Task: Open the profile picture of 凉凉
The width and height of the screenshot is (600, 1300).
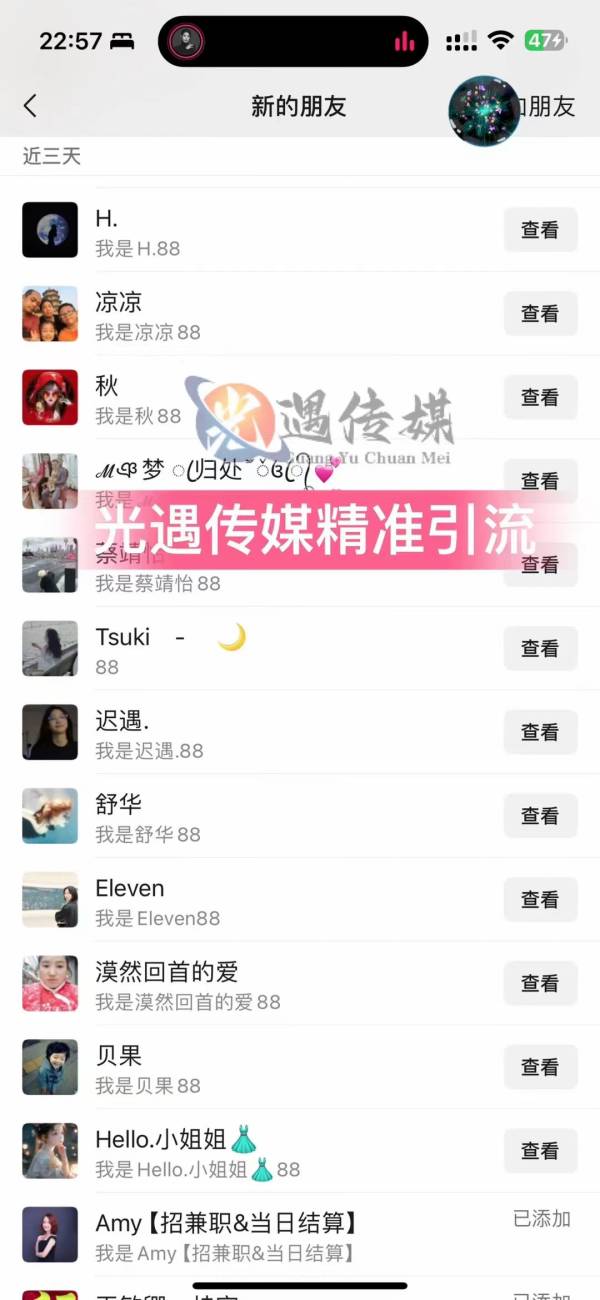Action: [50, 314]
